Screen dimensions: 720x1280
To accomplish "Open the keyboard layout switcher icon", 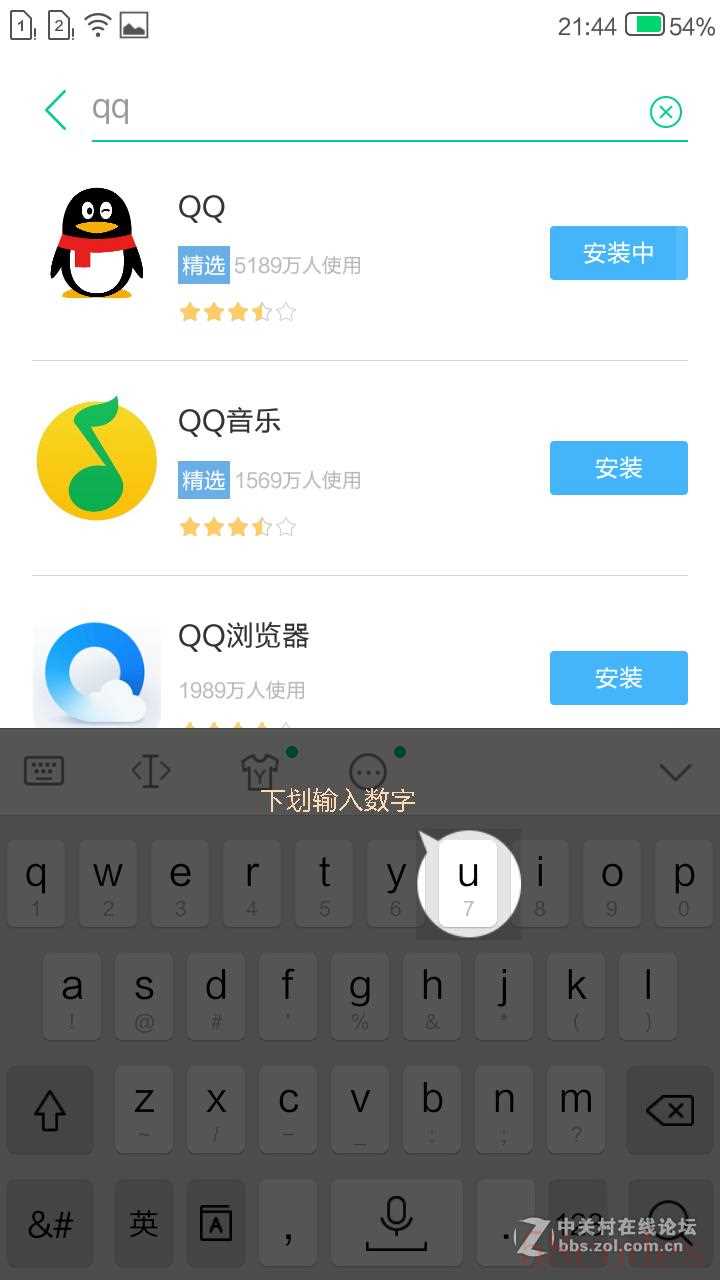I will [x=44, y=771].
